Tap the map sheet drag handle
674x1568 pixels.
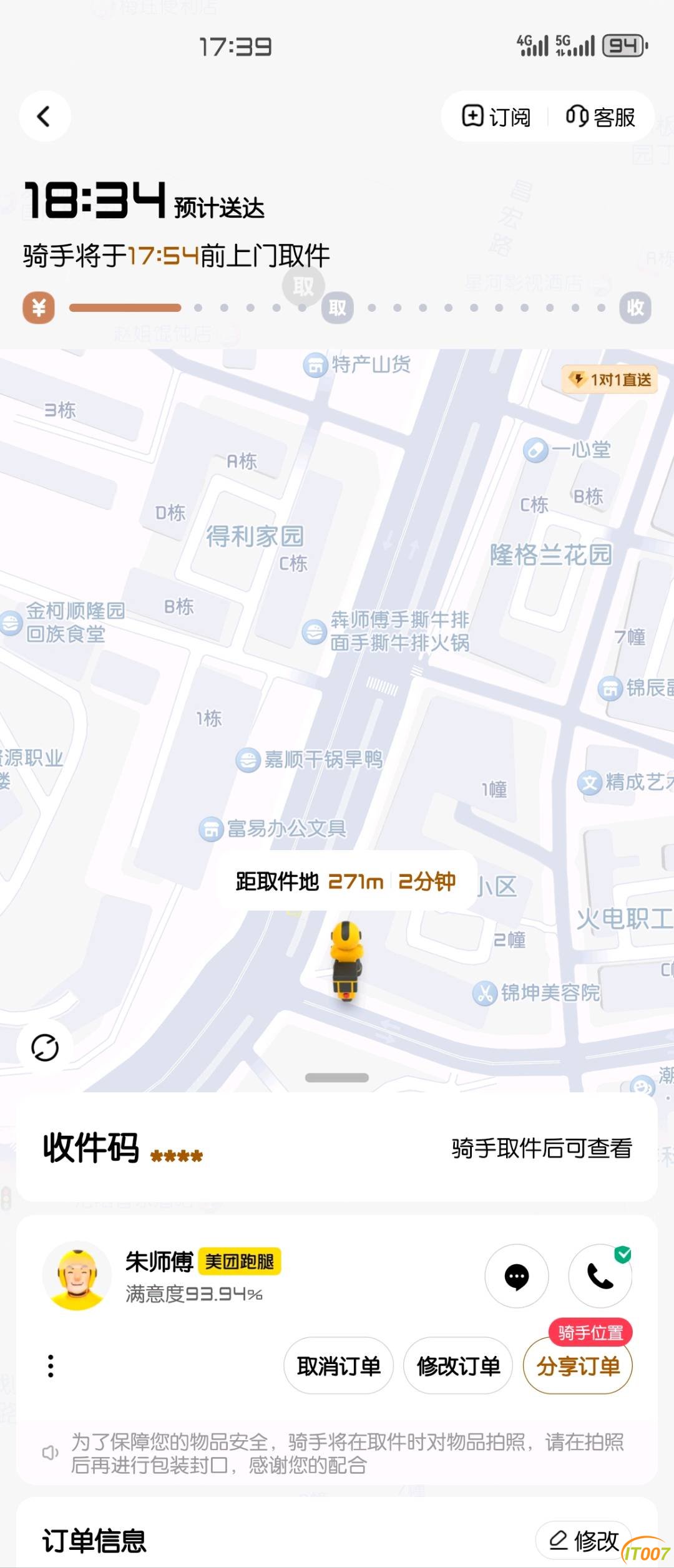pyautogui.click(x=337, y=1077)
